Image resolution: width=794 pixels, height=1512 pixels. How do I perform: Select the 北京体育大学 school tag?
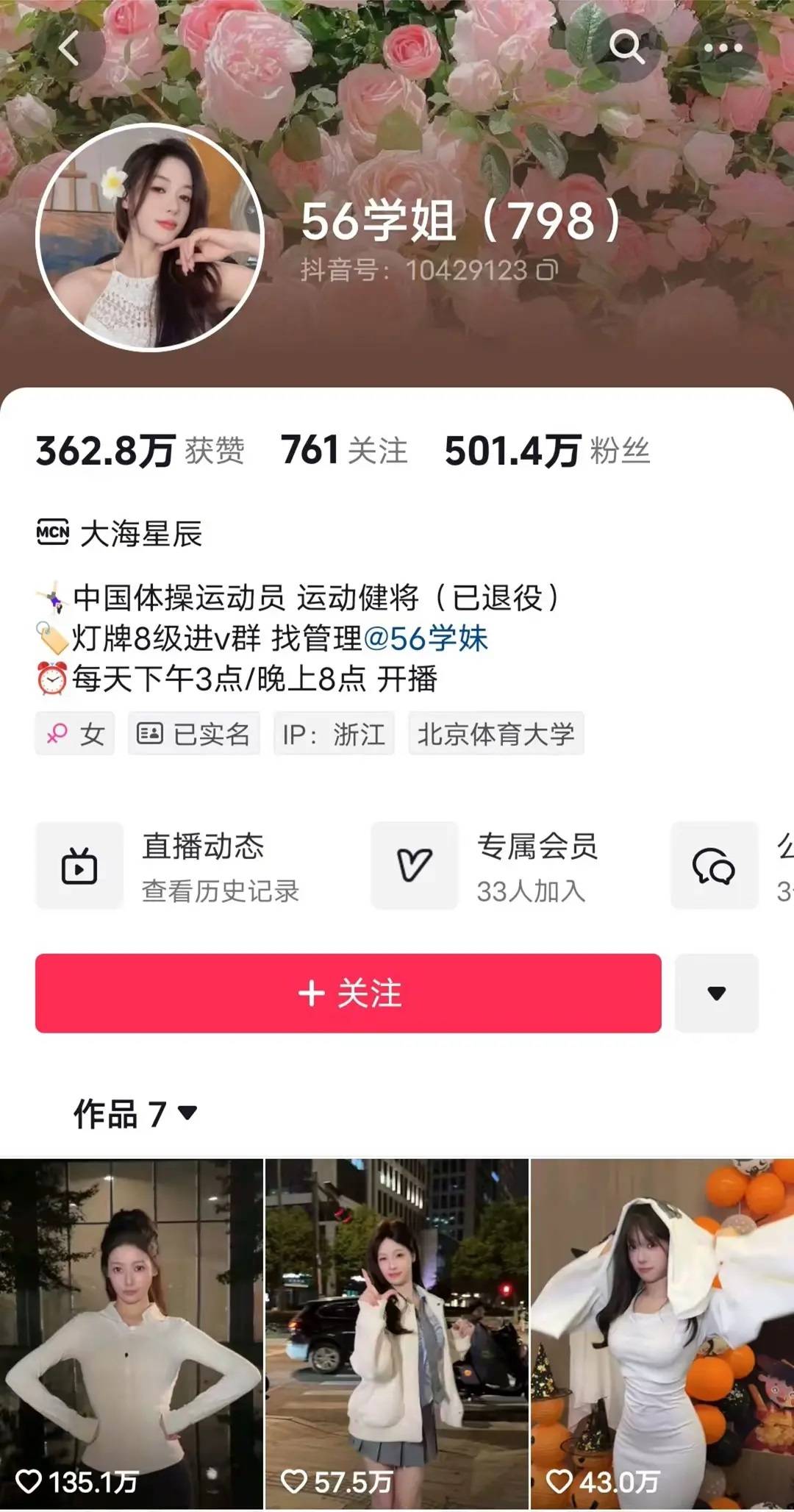(x=497, y=735)
